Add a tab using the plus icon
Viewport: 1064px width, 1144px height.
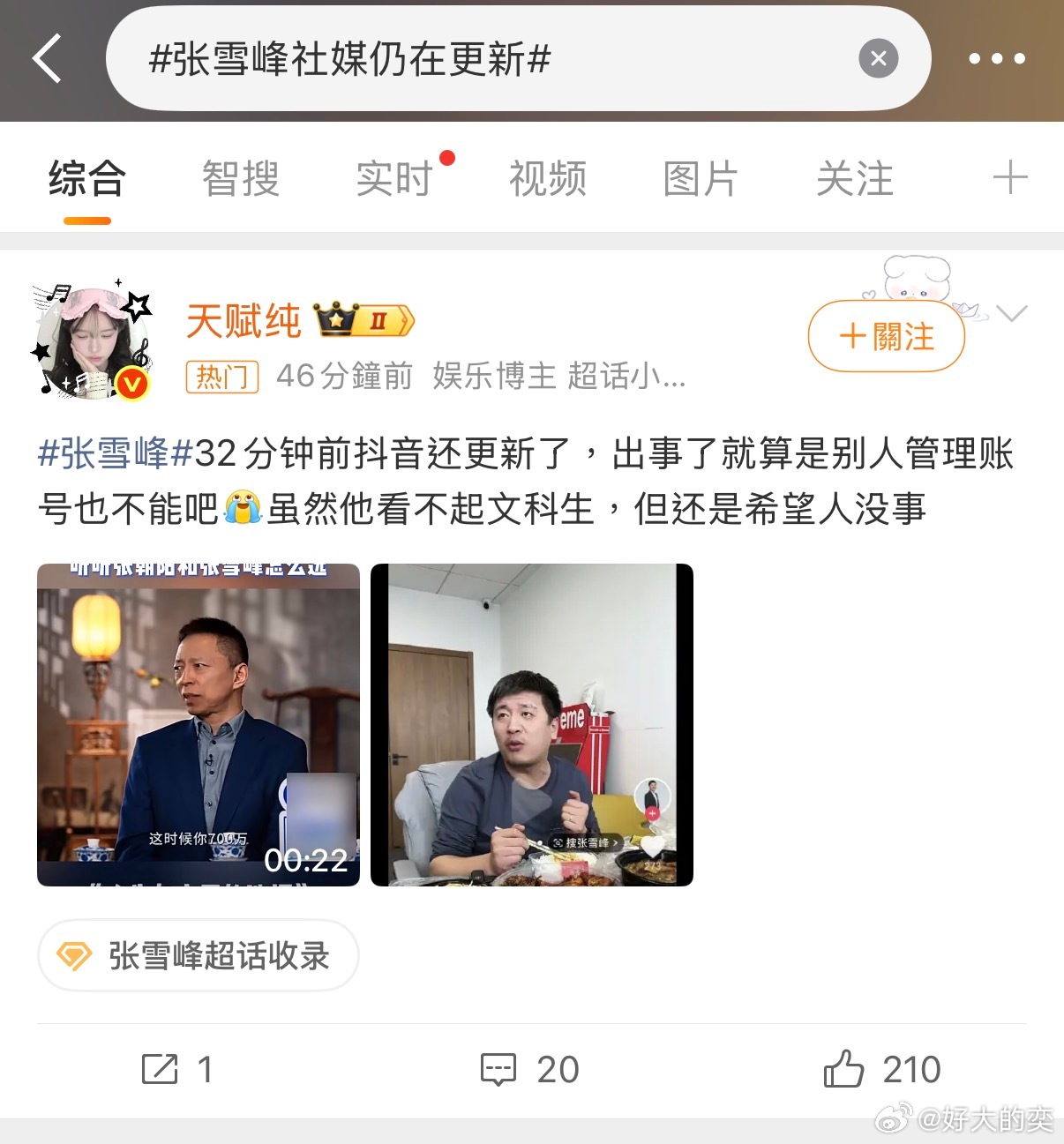1010,177
